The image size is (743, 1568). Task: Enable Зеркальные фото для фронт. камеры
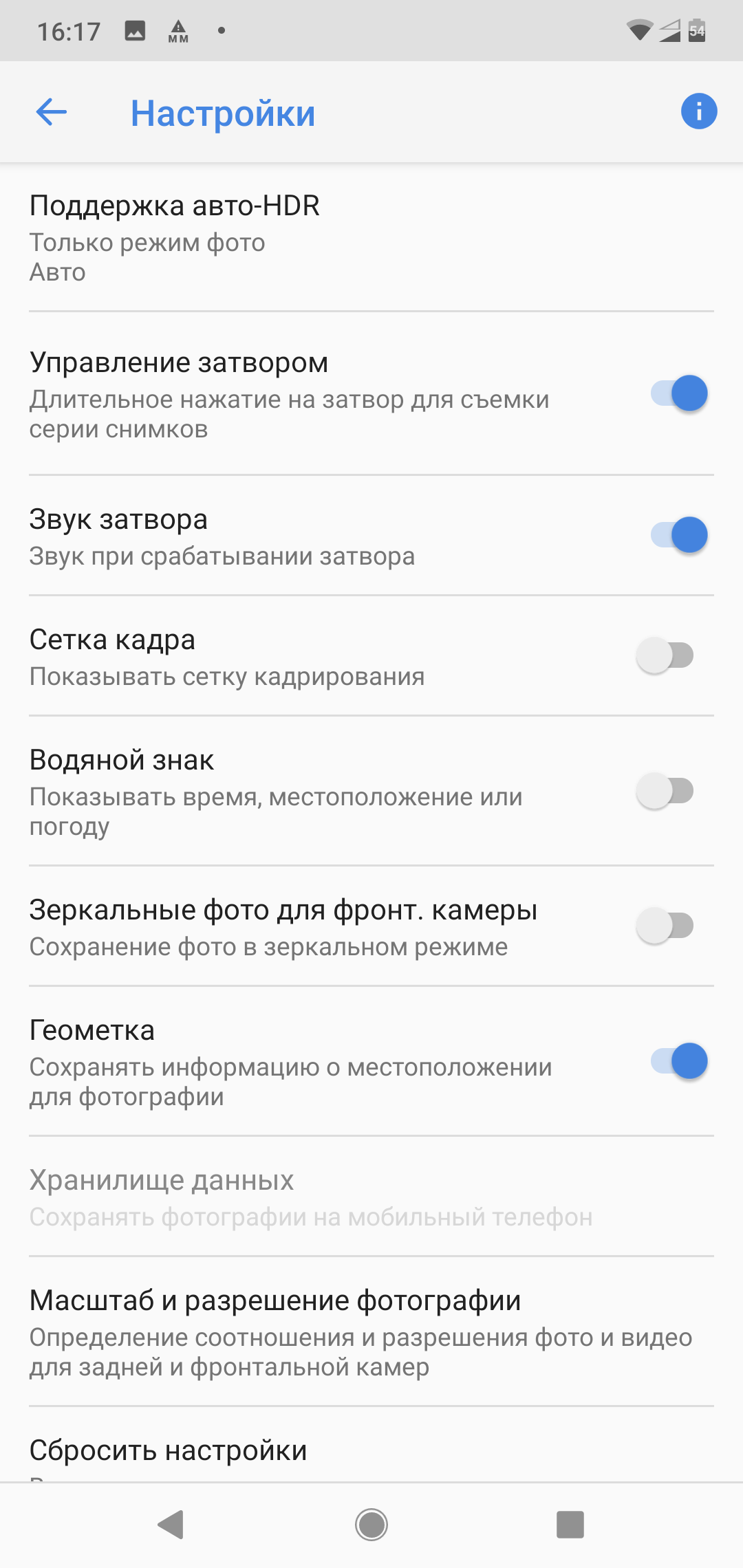point(665,926)
